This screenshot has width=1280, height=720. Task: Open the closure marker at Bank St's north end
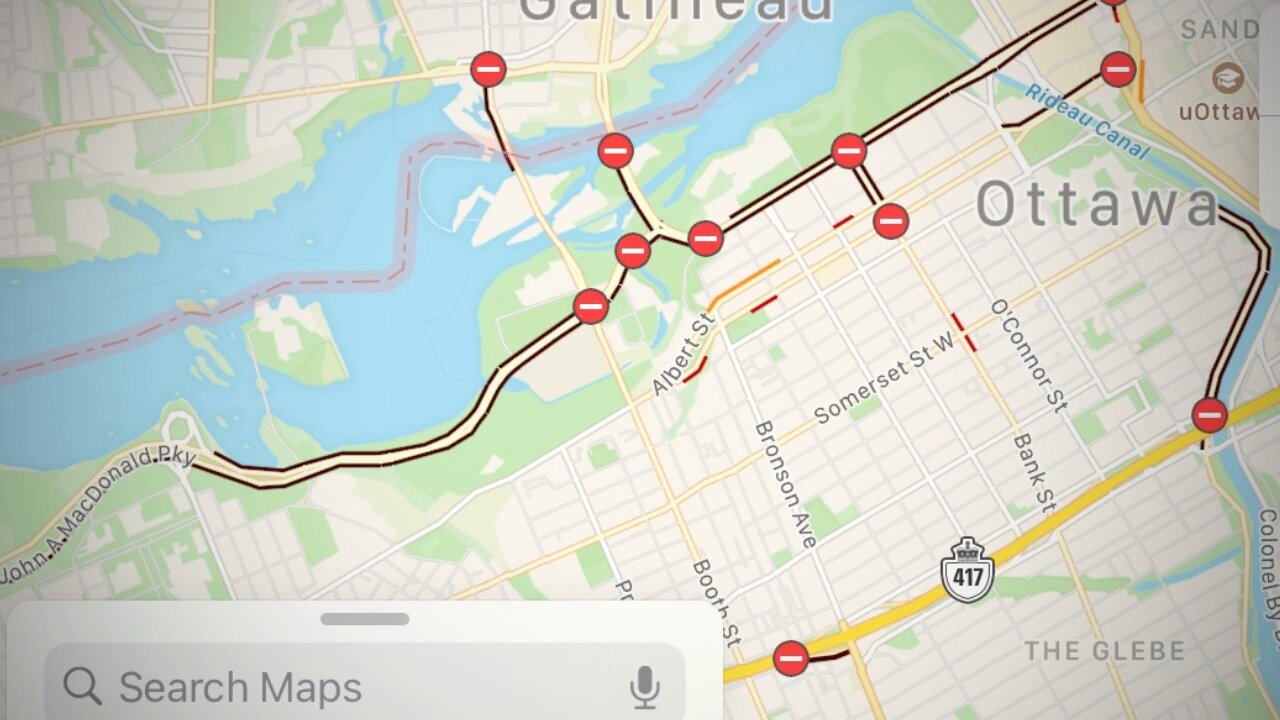tap(891, 220)
